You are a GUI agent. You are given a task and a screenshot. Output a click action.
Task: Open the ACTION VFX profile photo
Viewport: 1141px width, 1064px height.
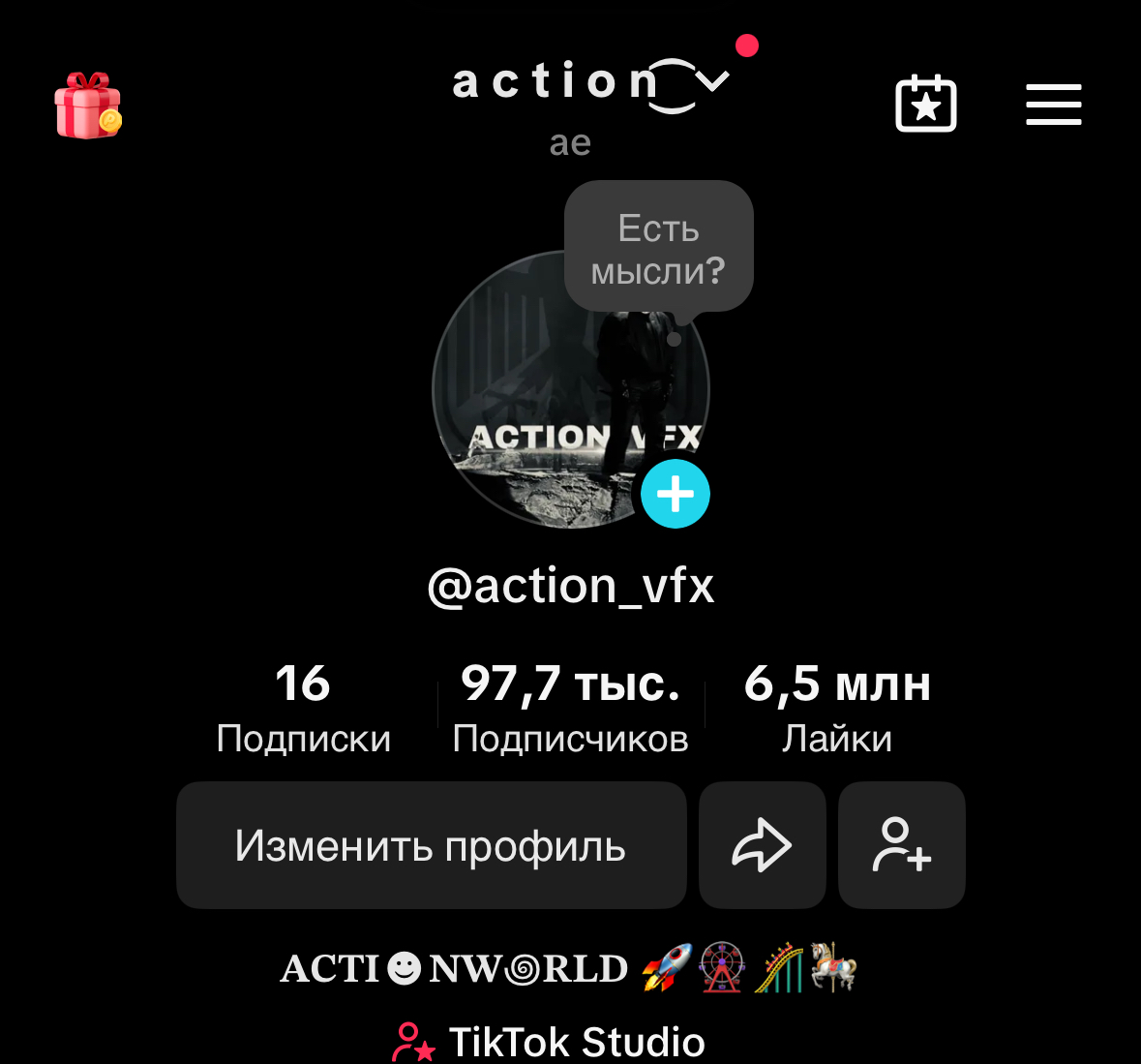[x=542, y=407]
